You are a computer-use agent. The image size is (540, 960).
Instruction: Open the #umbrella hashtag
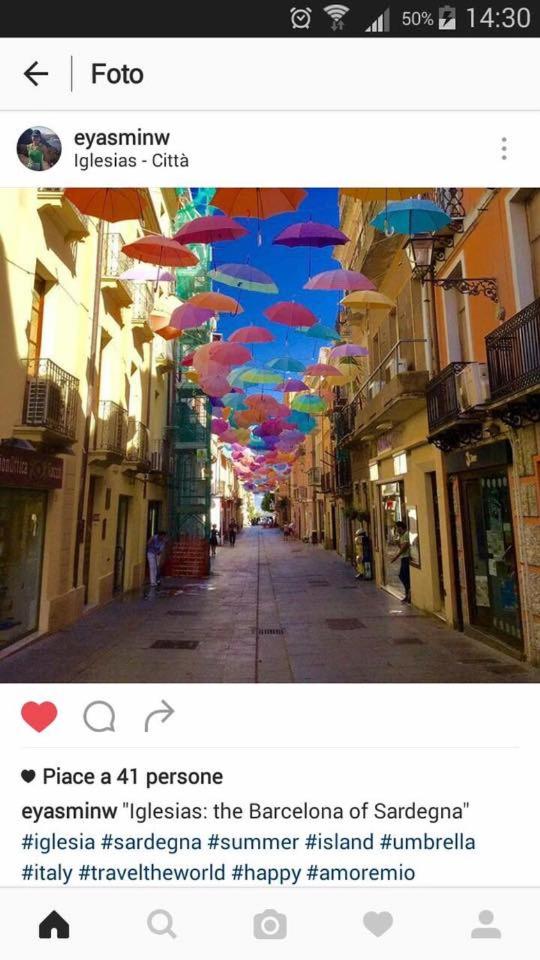pos(427,842)
